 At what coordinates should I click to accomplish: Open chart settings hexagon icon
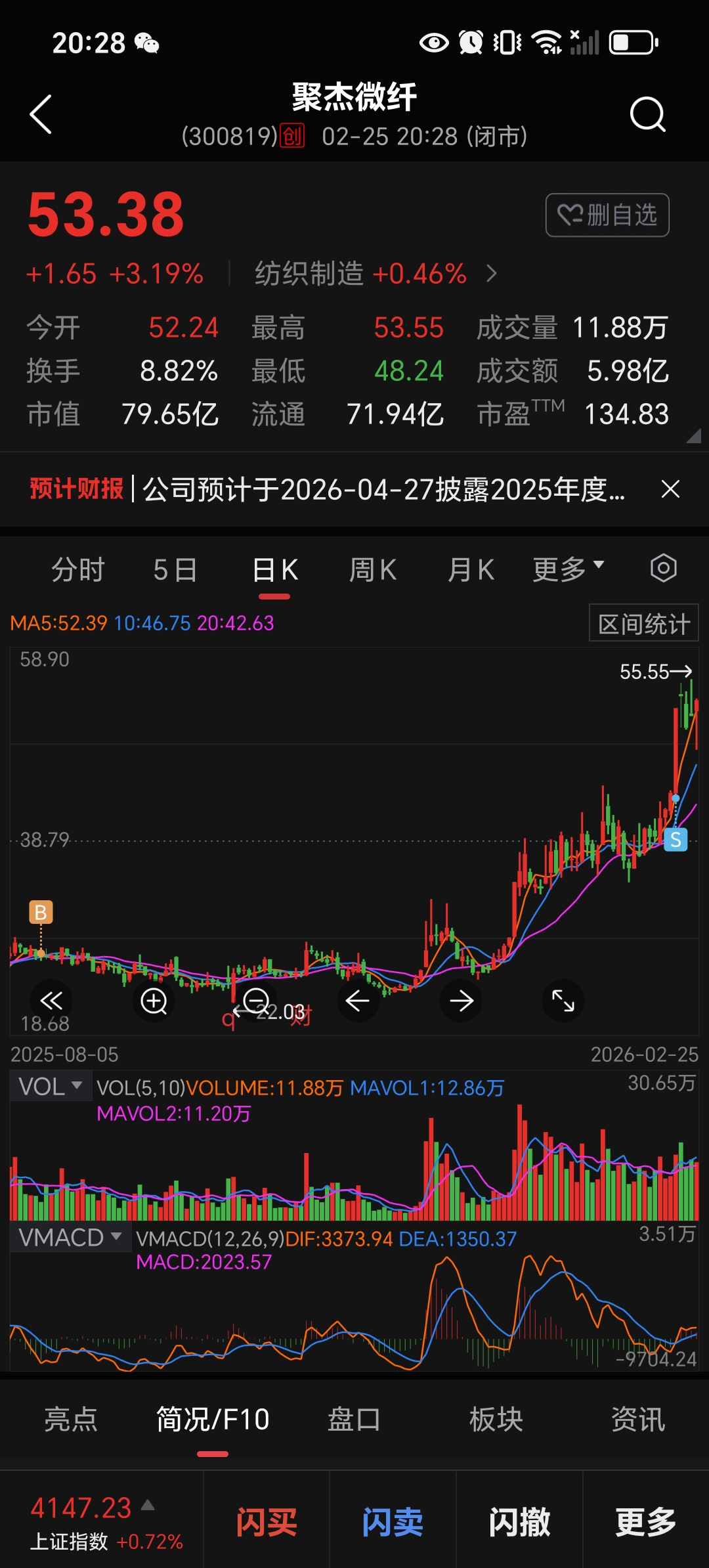tap(663, 568)
